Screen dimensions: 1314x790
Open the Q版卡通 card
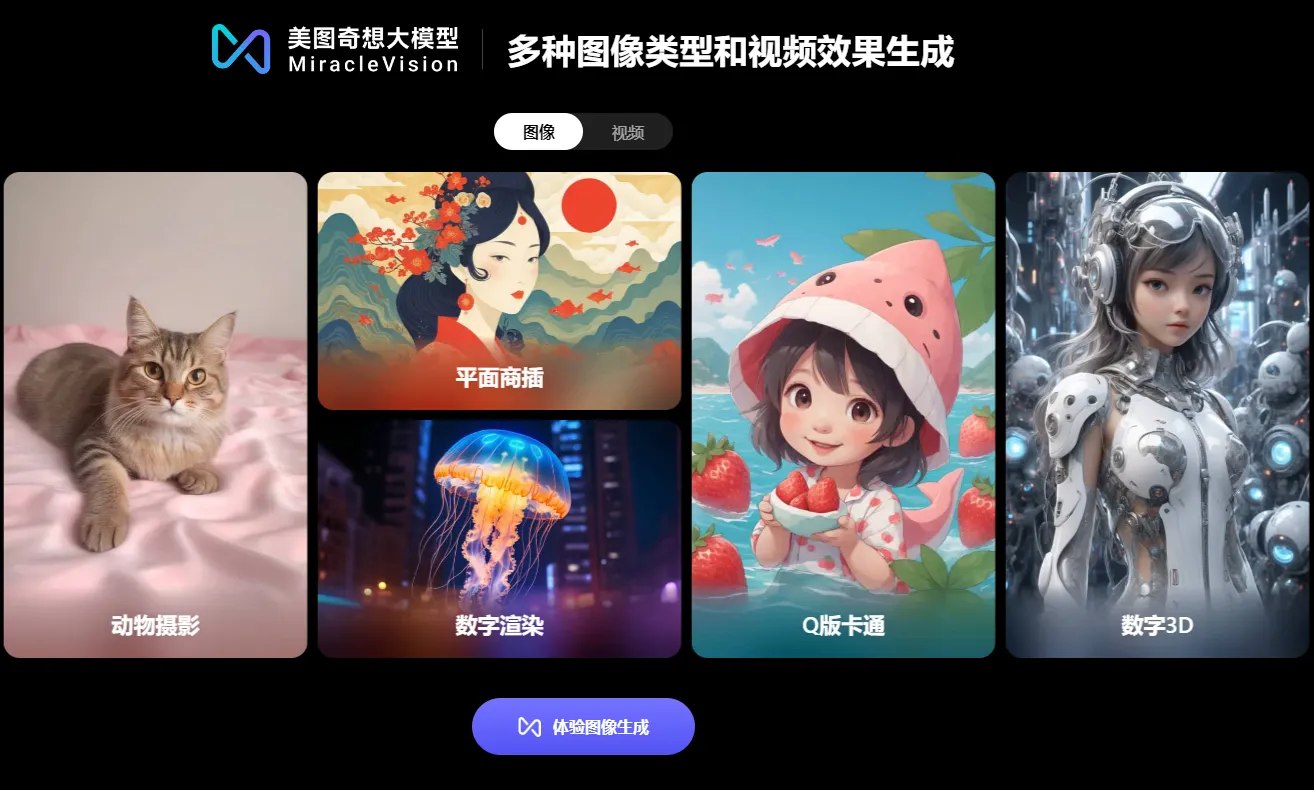(843, 415)
